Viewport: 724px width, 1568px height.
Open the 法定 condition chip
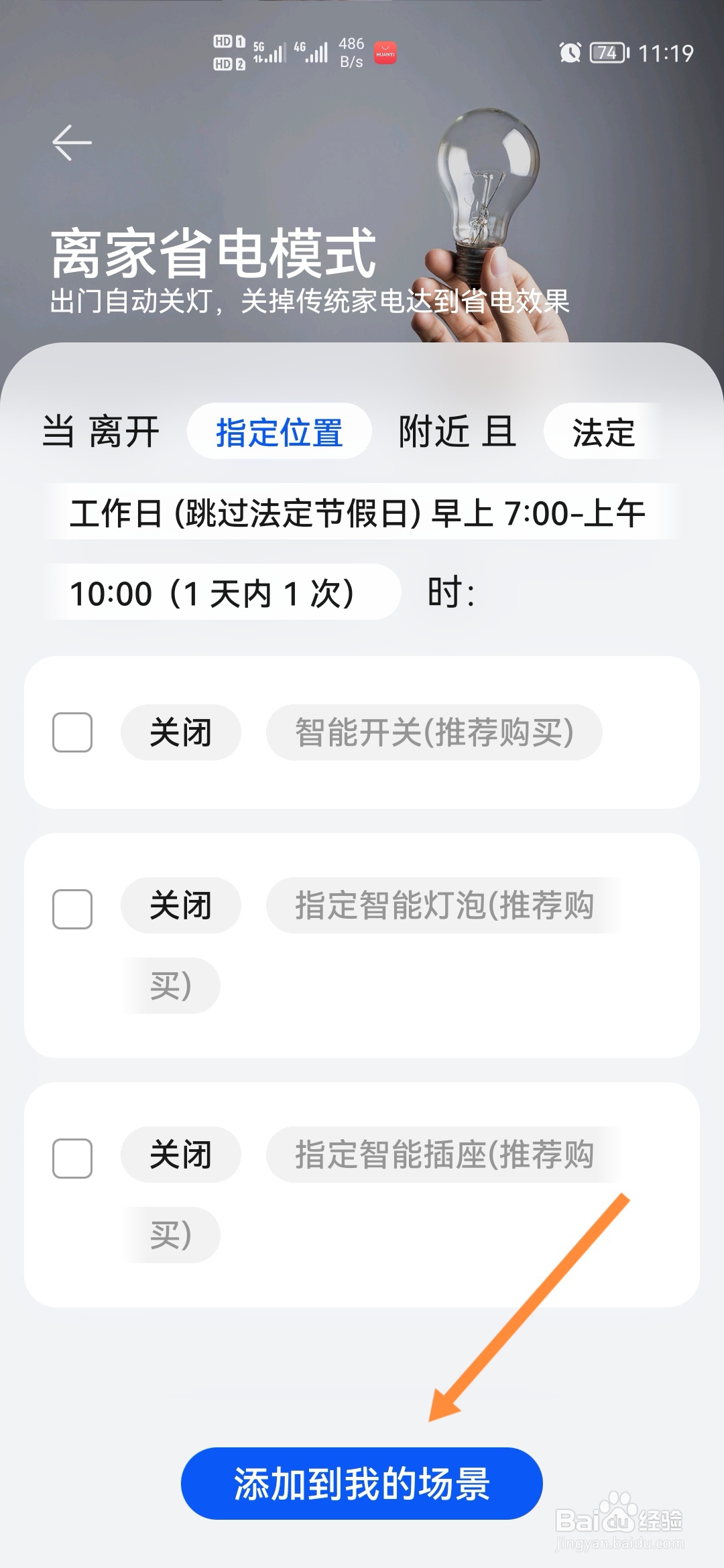(x=603, y=431)
